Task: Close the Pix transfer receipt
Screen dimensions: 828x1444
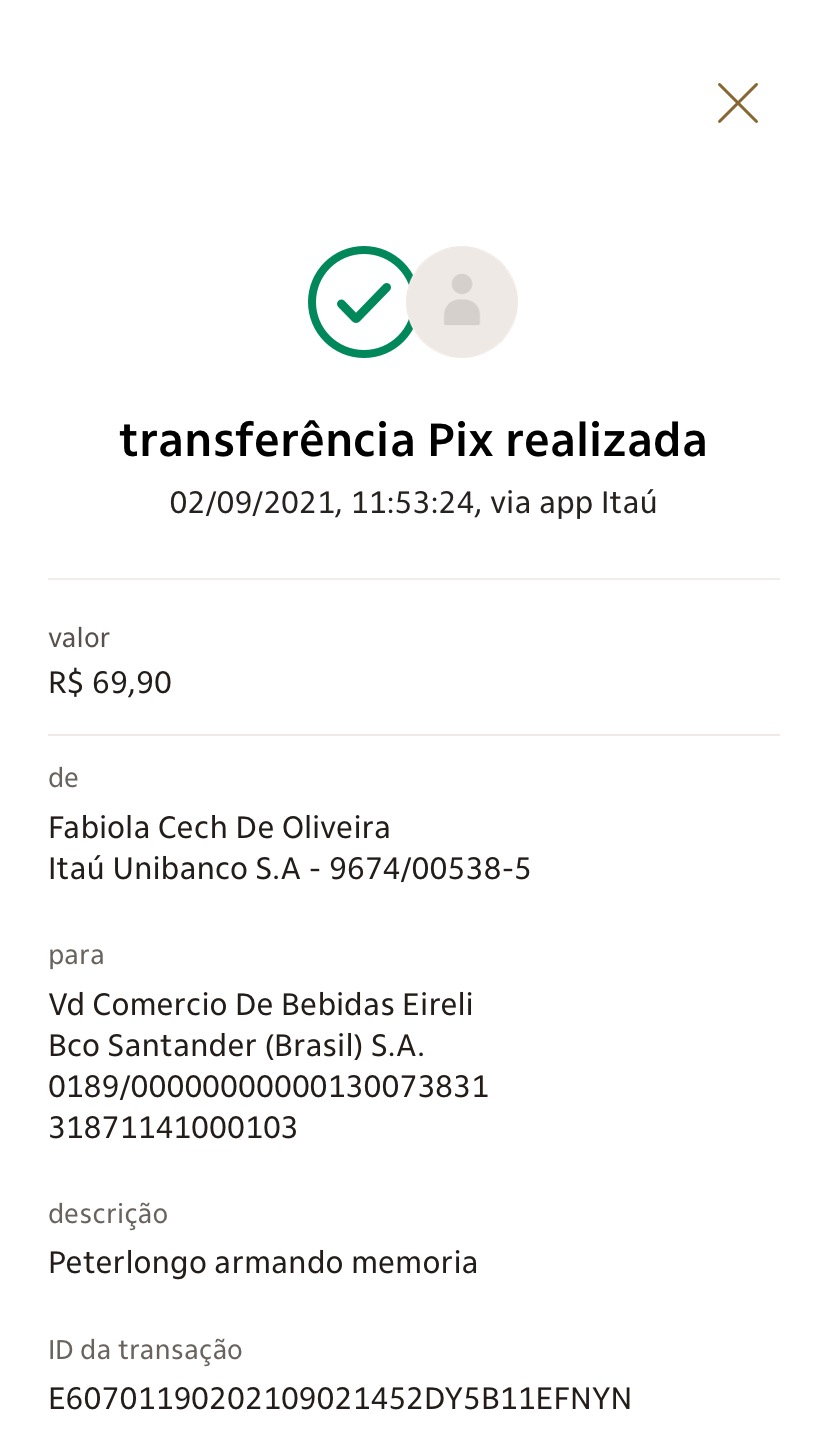Action: (738, 103)
